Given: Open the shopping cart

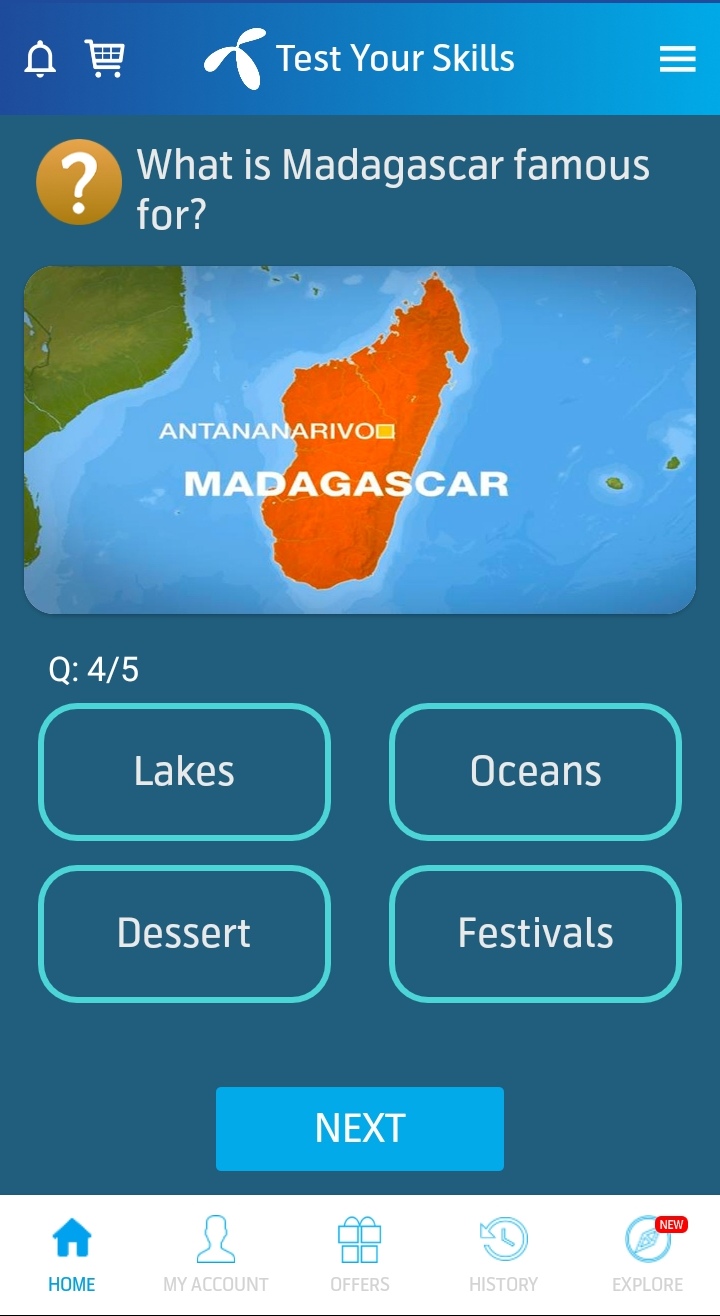Looking at the screenshot, I should (x=105, y=59).
